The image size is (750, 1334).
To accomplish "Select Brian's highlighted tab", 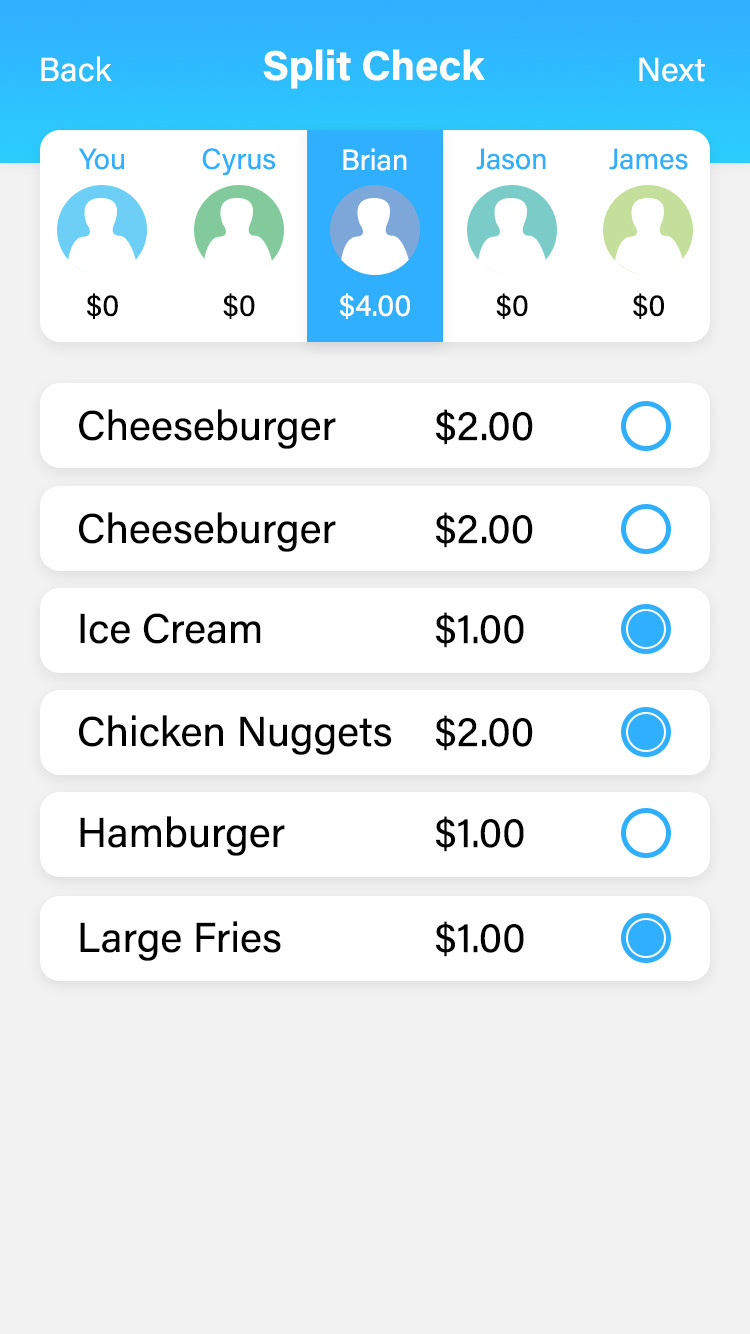I will point(375,236).
